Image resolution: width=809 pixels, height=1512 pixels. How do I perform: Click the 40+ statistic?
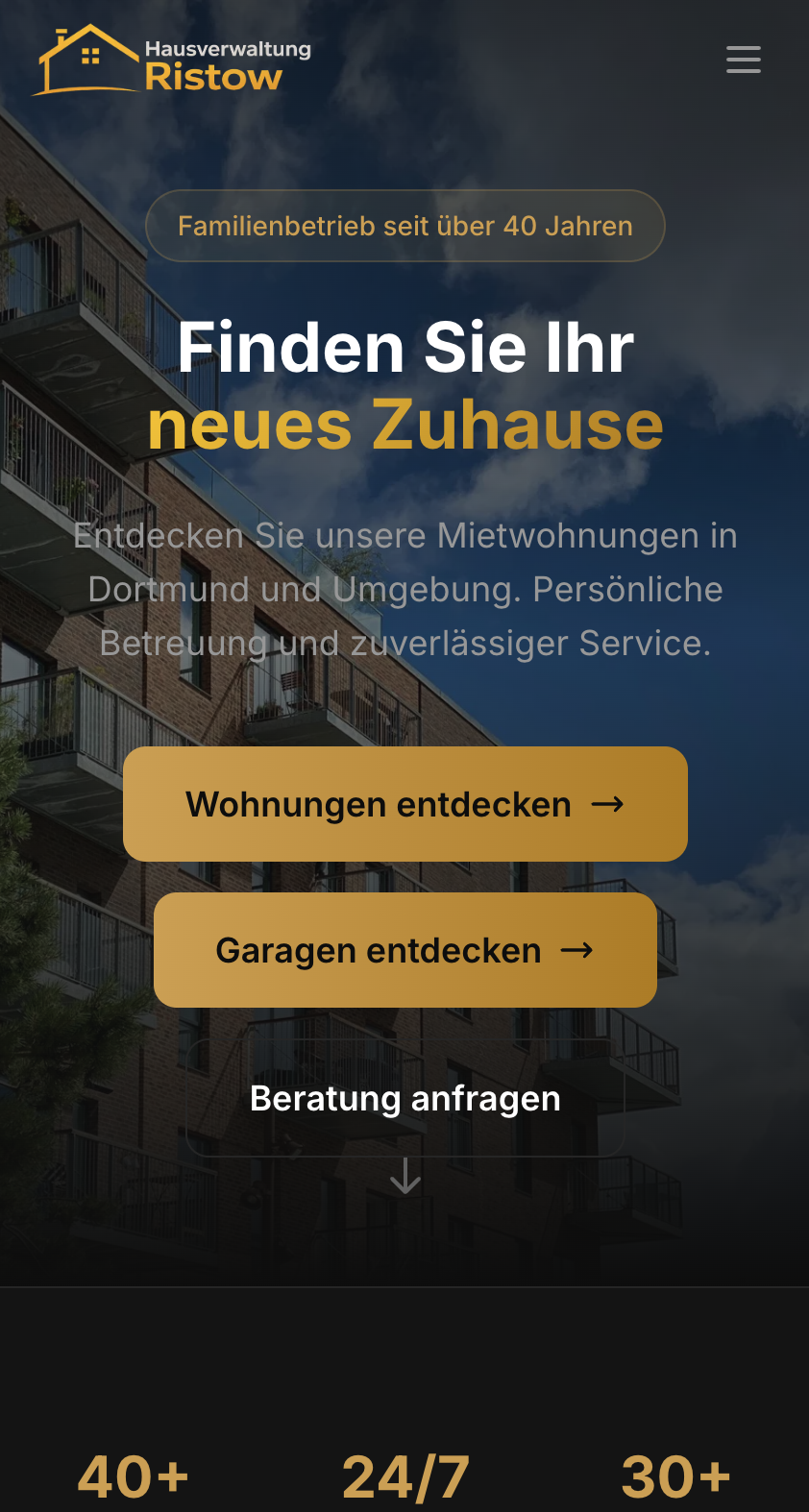[x=134, y=1476]
